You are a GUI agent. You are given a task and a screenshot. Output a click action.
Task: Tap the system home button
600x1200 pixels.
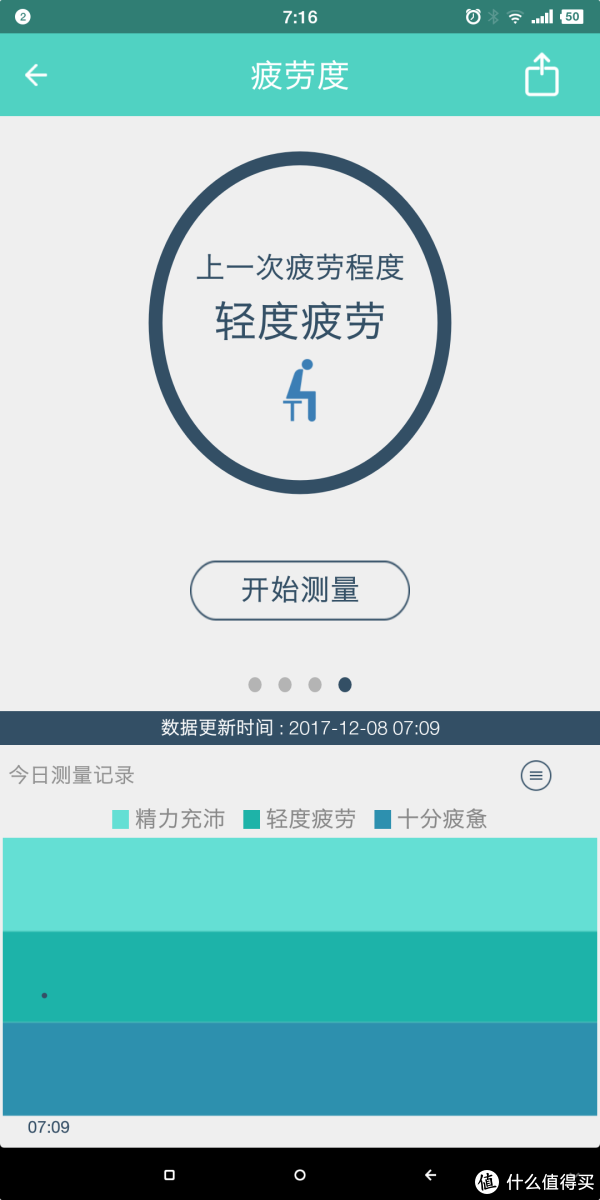tap(300, 1175)
